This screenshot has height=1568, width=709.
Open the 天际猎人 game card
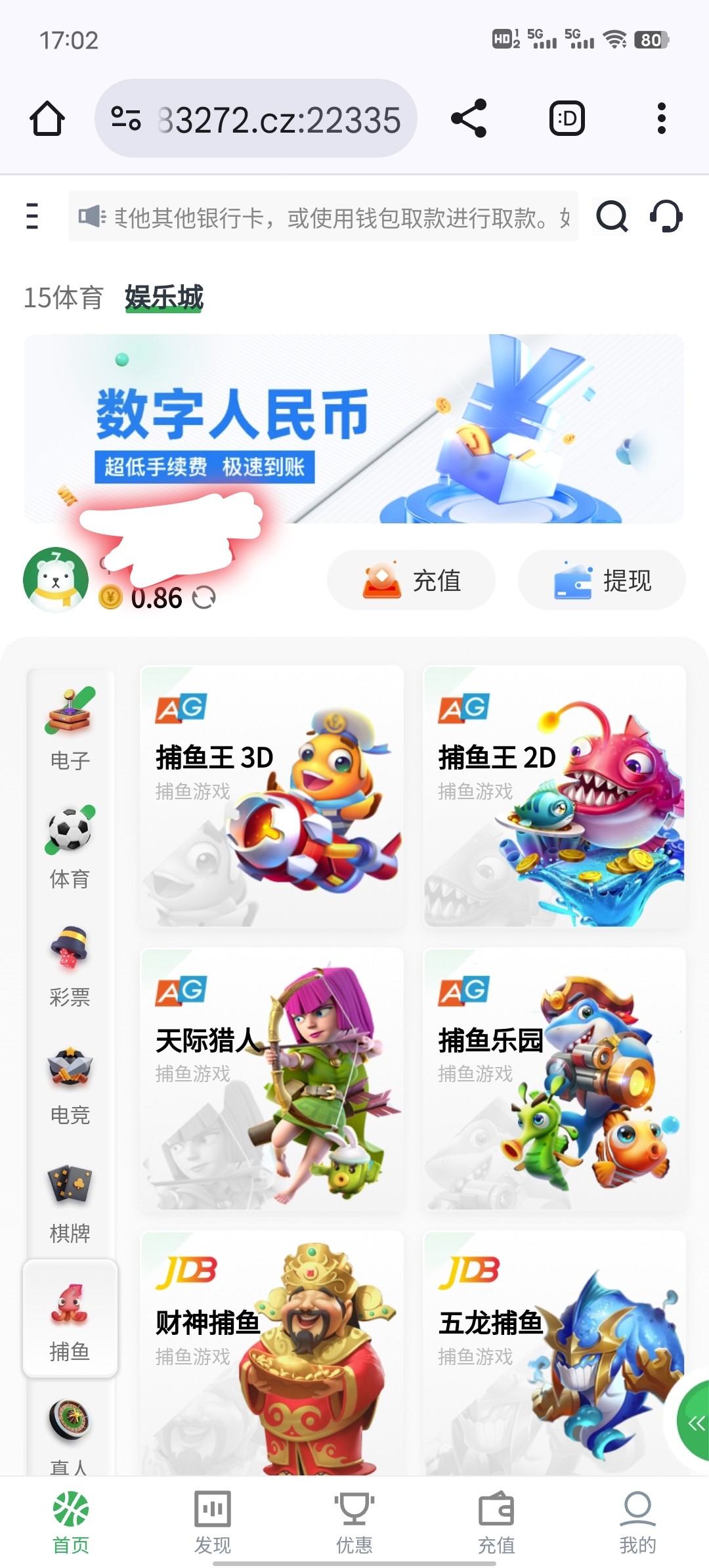(272, 1078)
